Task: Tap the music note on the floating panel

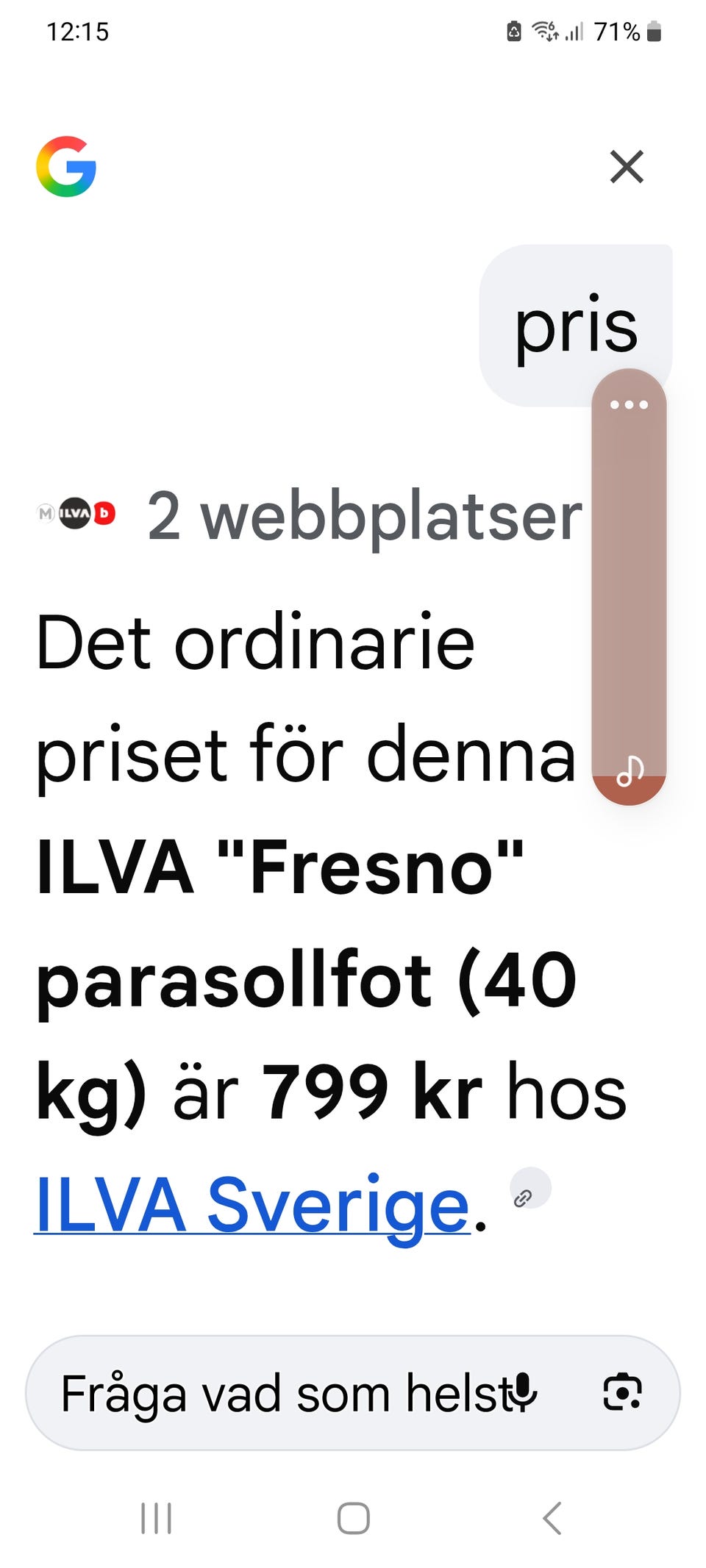Action: coord(630,771)
